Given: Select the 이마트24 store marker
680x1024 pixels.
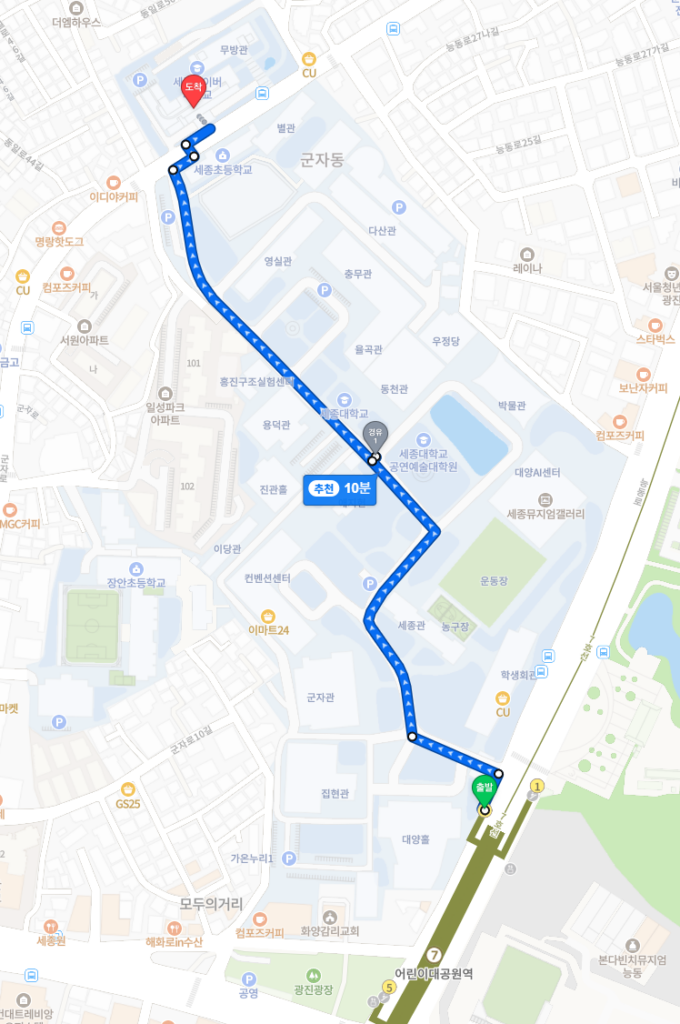Looking at the screenshot, I should click(269, 614).
